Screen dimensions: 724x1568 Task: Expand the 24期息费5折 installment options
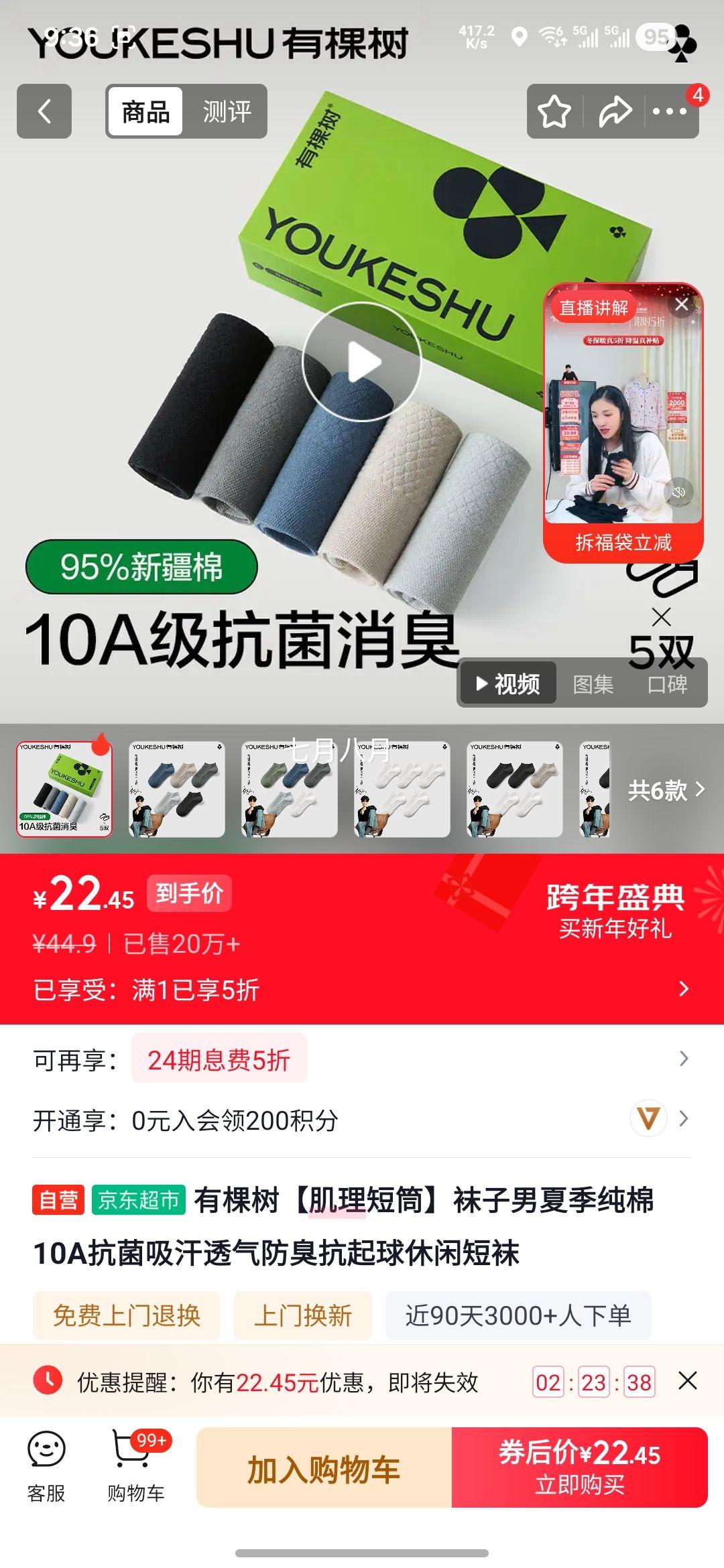(x=684, y=1058)
